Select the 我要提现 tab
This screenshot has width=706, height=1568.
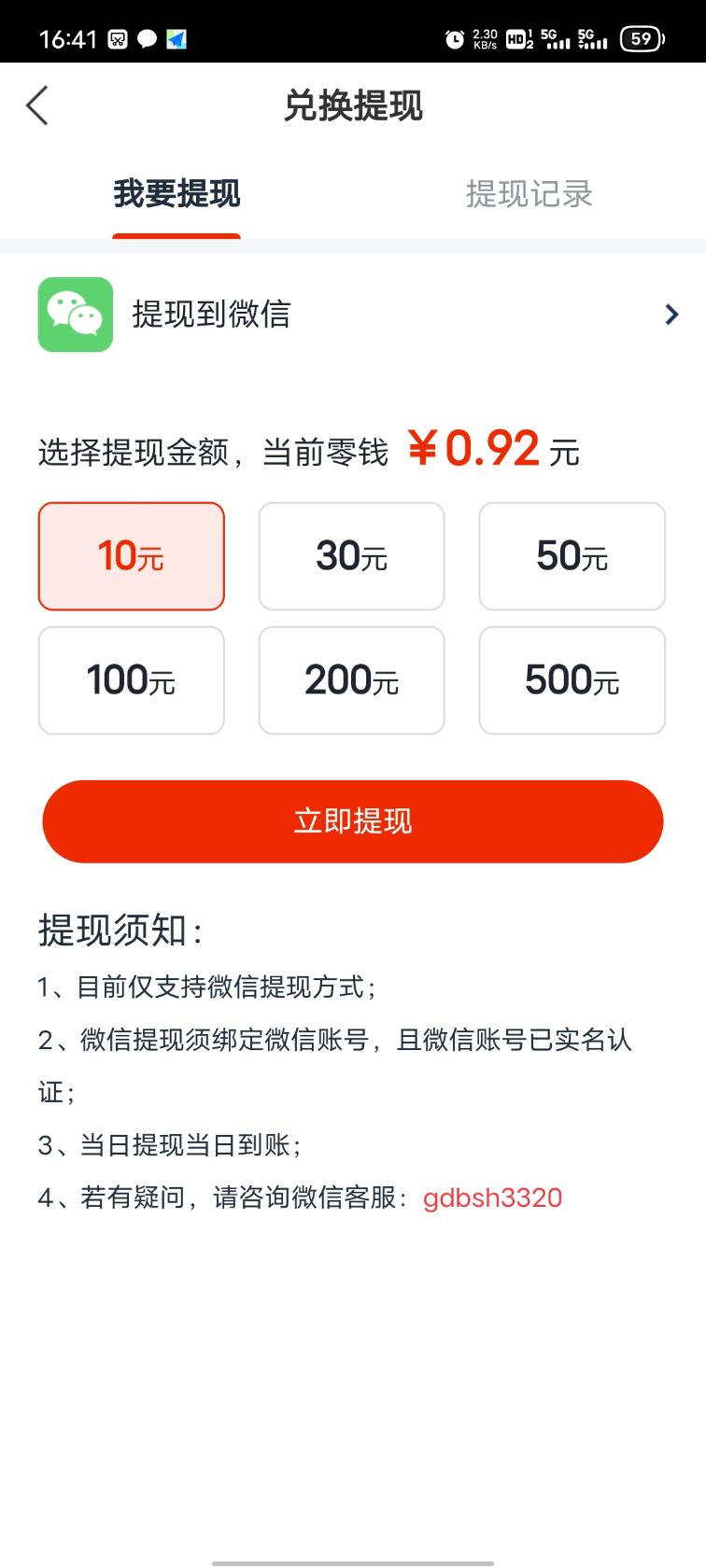176,195
